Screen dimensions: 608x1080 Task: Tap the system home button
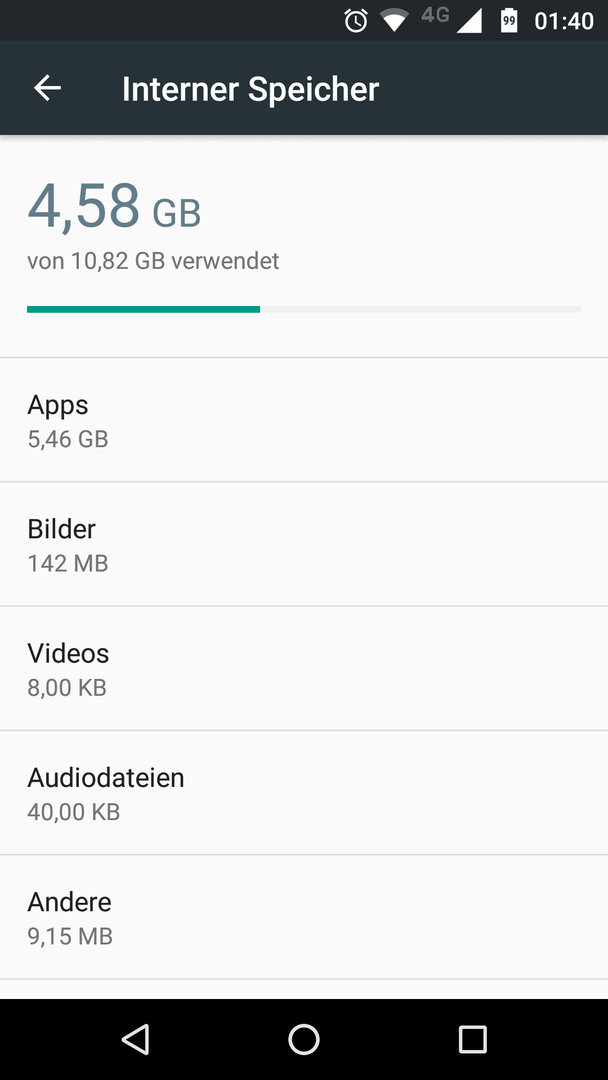304,1039
